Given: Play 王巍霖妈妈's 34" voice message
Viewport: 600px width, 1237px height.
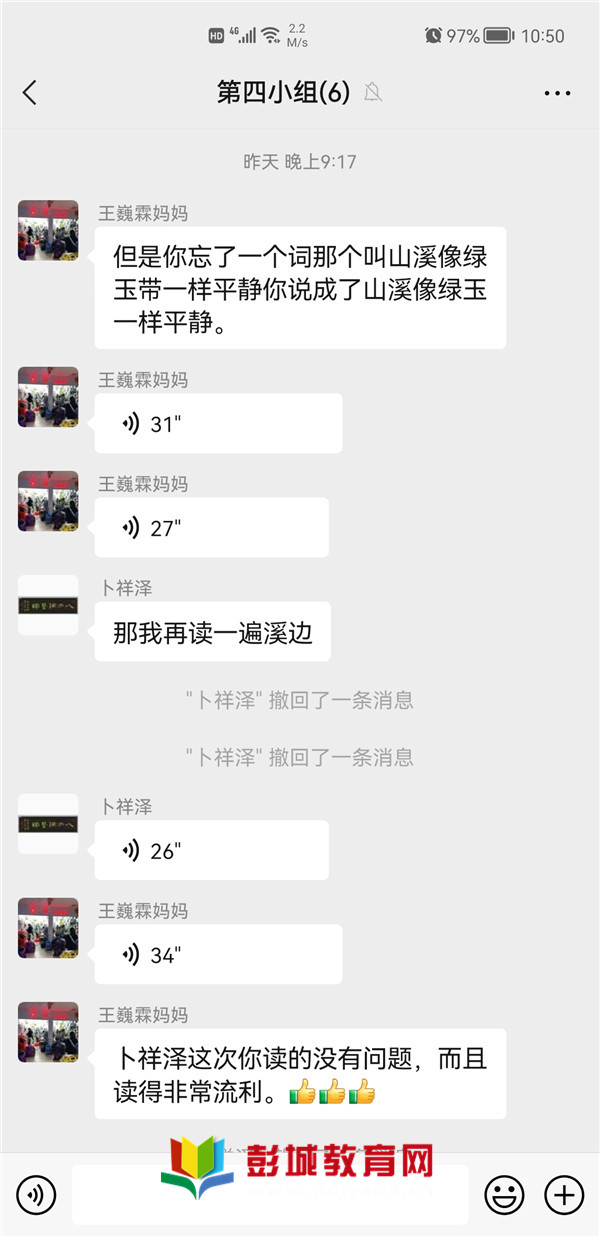Looking at the screenshot, I should (x=218, y=954).
